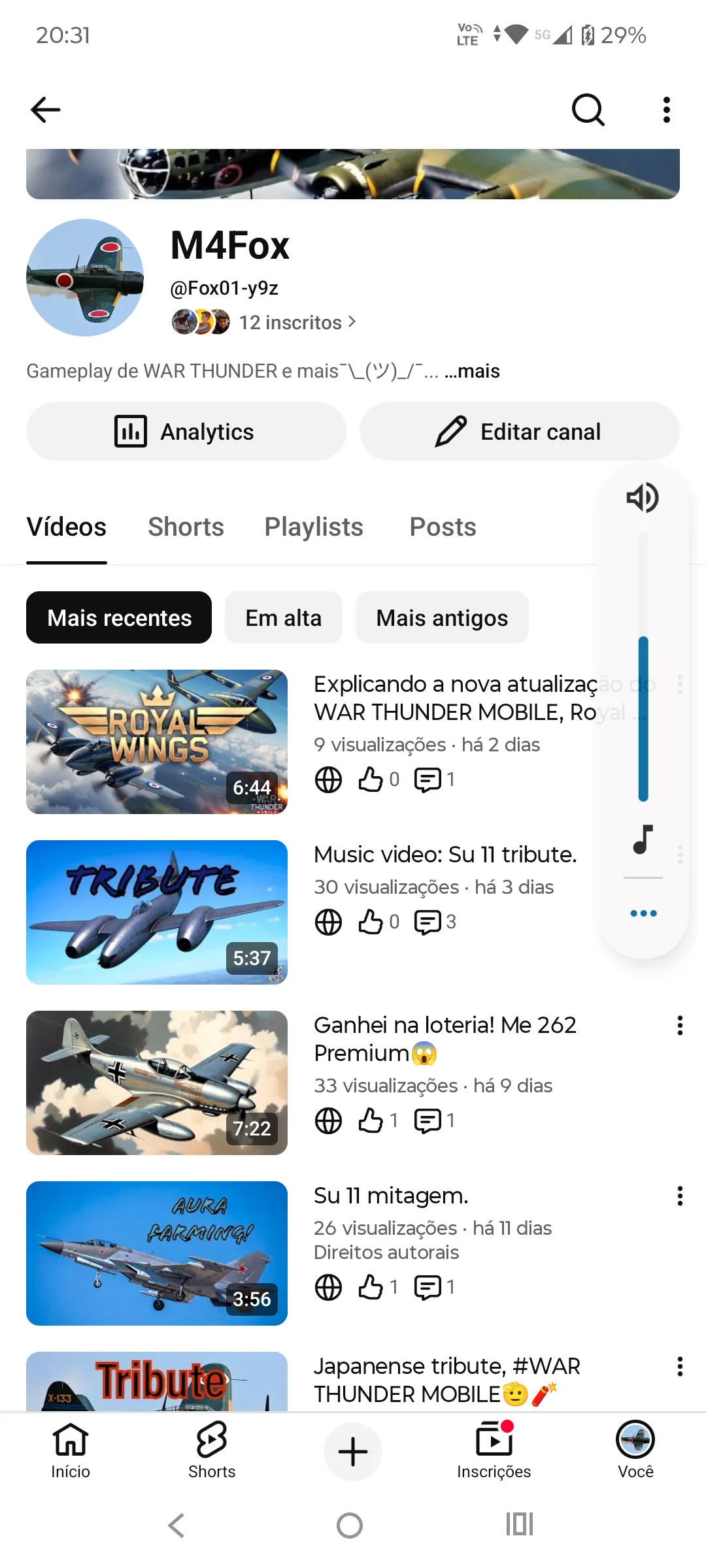706x1568 pixels.
Task: Go back using the top arrow
Action: click(45, 110)
